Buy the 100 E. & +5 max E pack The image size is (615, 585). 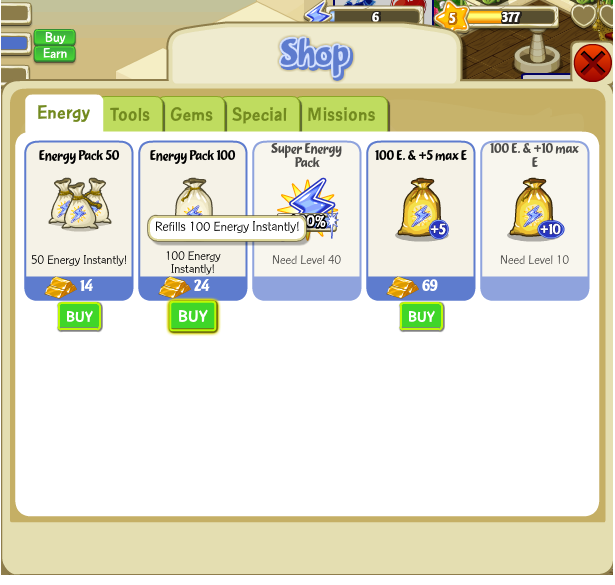pos(422,316)
